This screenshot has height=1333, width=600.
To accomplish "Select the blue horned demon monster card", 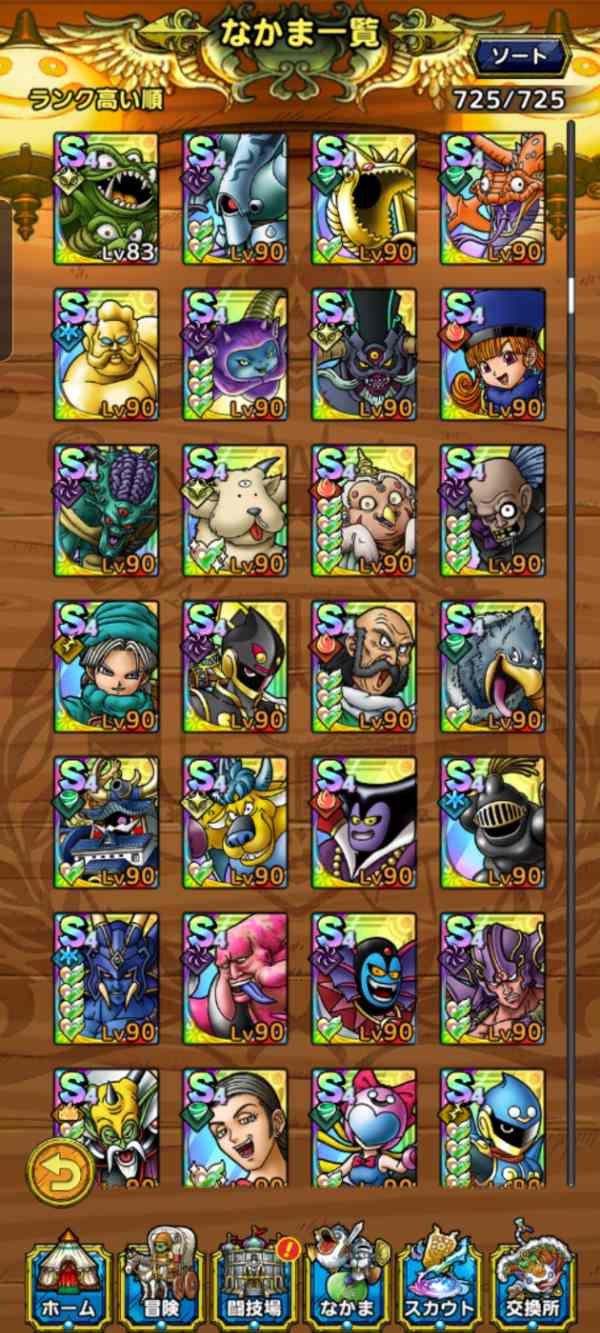I will pyautogui.click(x=106, y=978).
